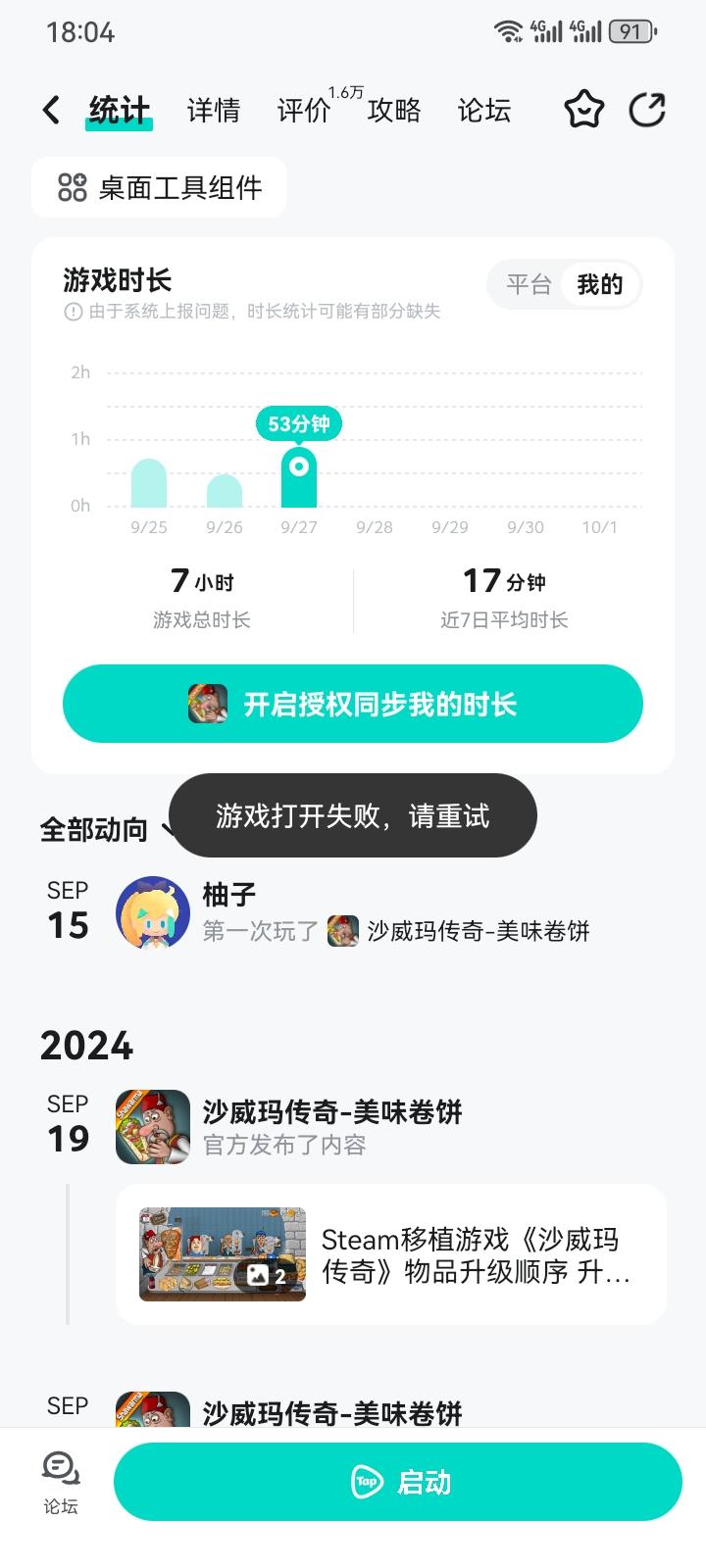Open the top 论坛 tab
706x1568 pixels.
484,110
